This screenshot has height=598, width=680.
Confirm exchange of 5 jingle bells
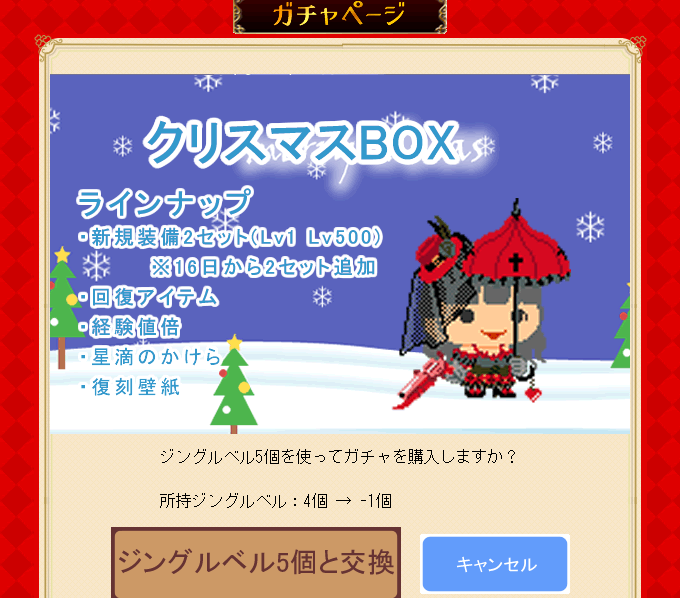(x=255, y=562)
